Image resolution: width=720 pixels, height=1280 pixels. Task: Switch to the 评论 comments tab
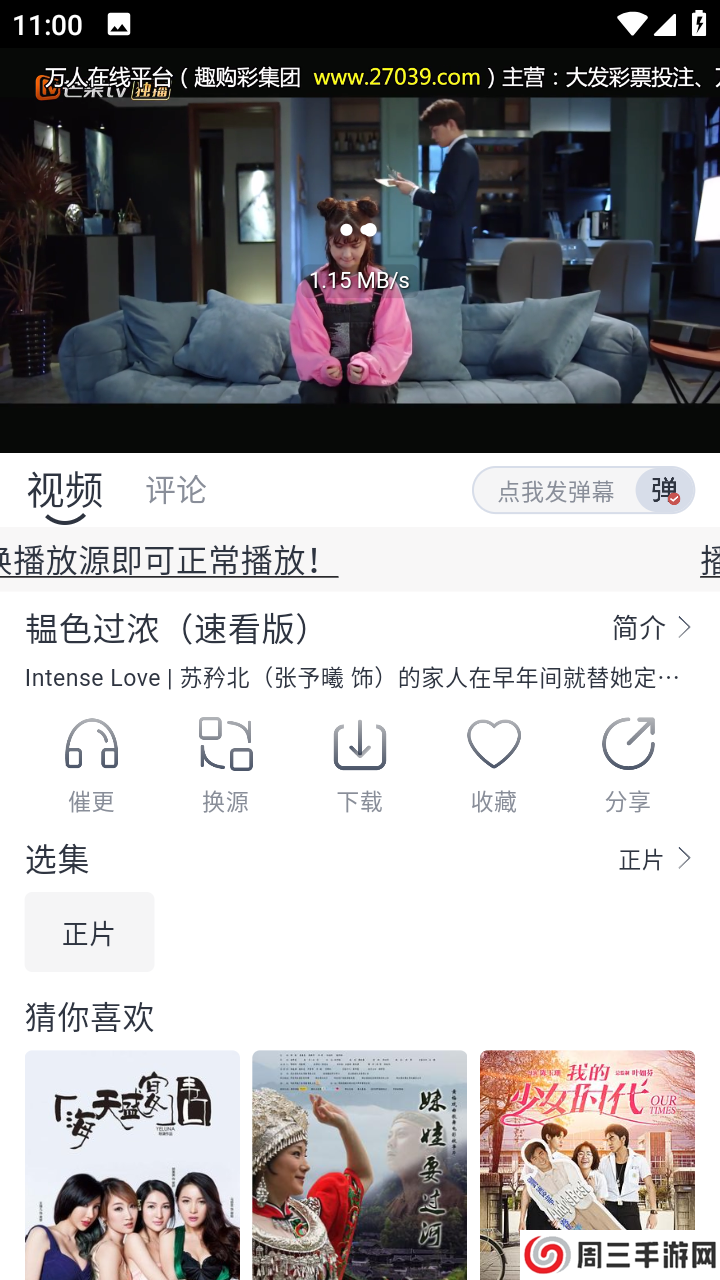click(x=176, y=490)
